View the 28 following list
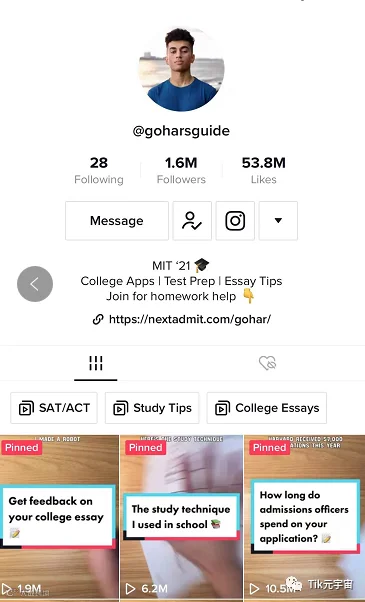Image resolution: width=365 pixels, height=602 pixels. (99, 170)
